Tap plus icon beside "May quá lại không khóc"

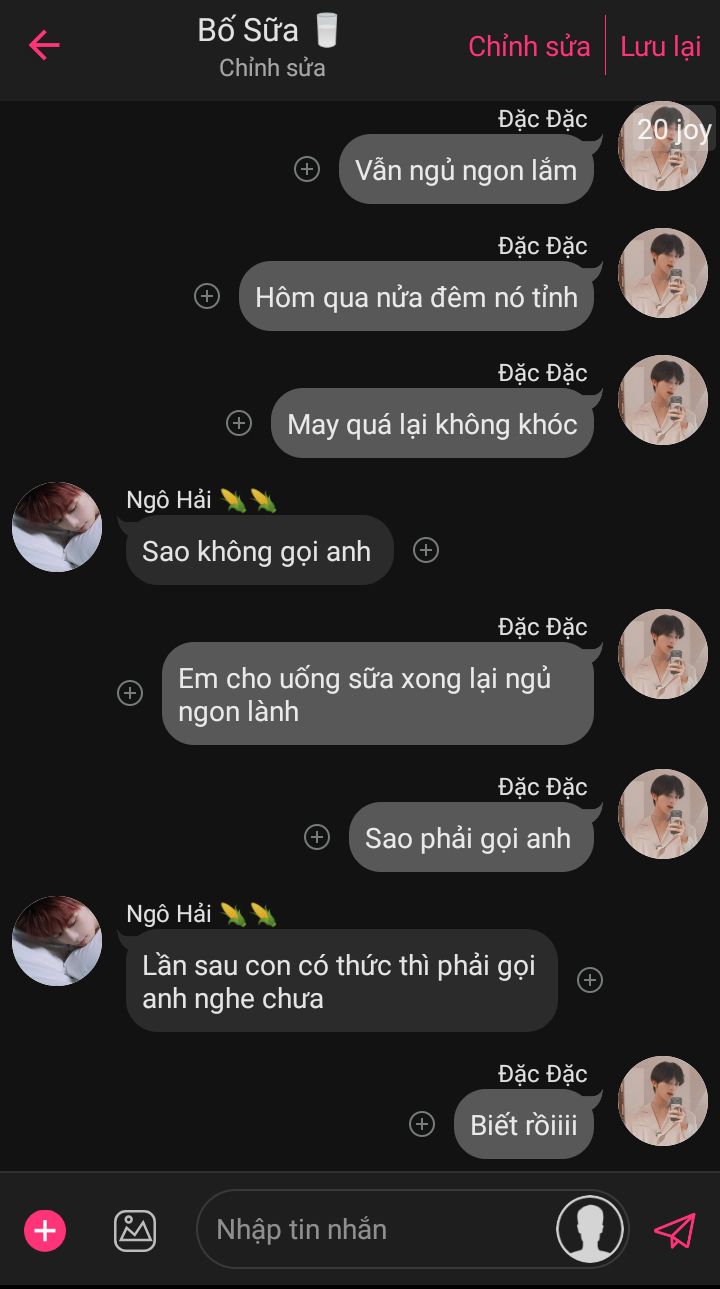(239, 423)
